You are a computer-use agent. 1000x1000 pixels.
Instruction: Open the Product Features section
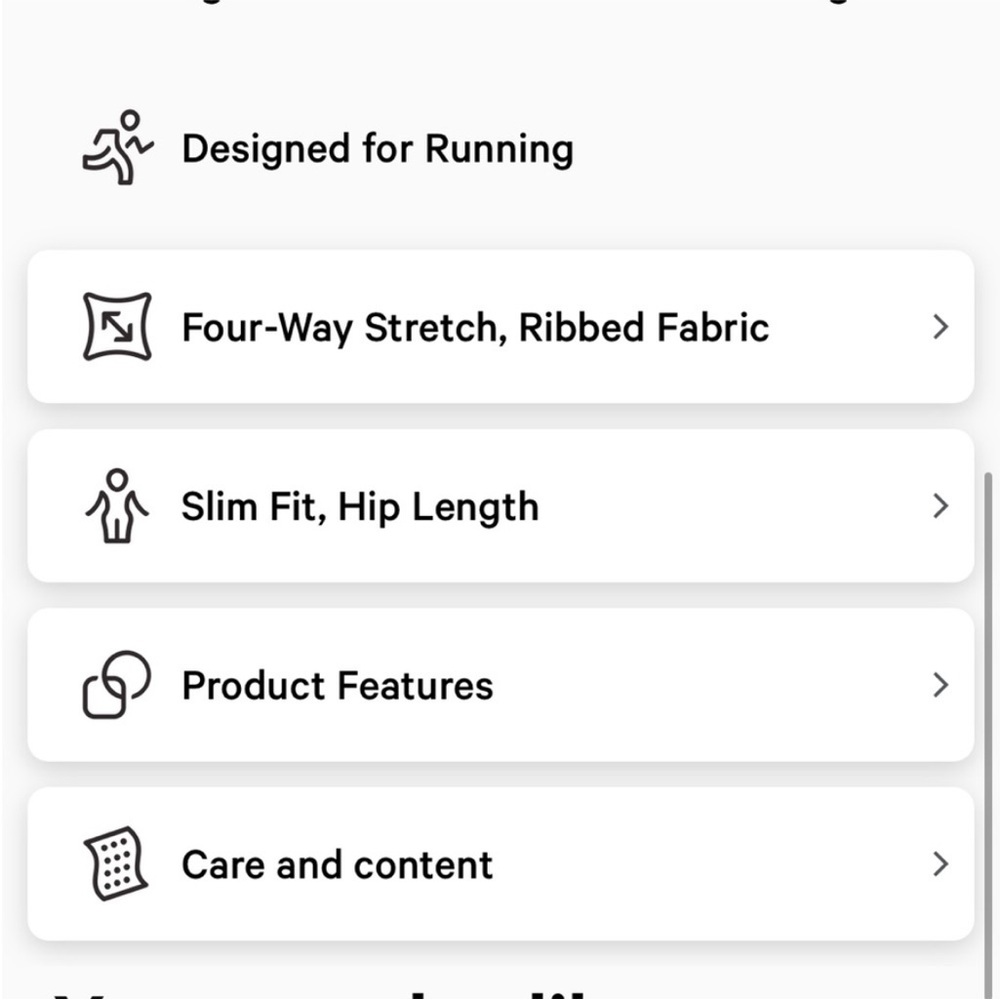pos(500,685)
